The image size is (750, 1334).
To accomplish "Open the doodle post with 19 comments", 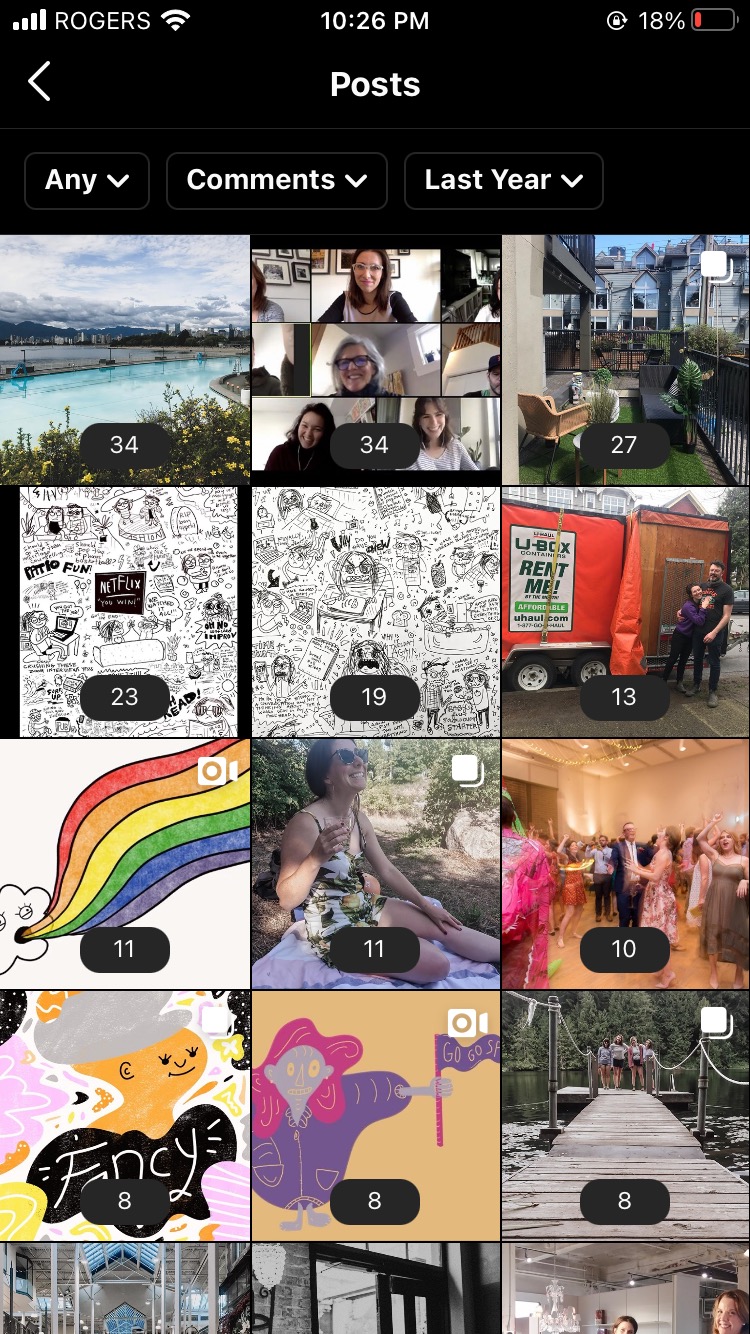I will (375, 612).
